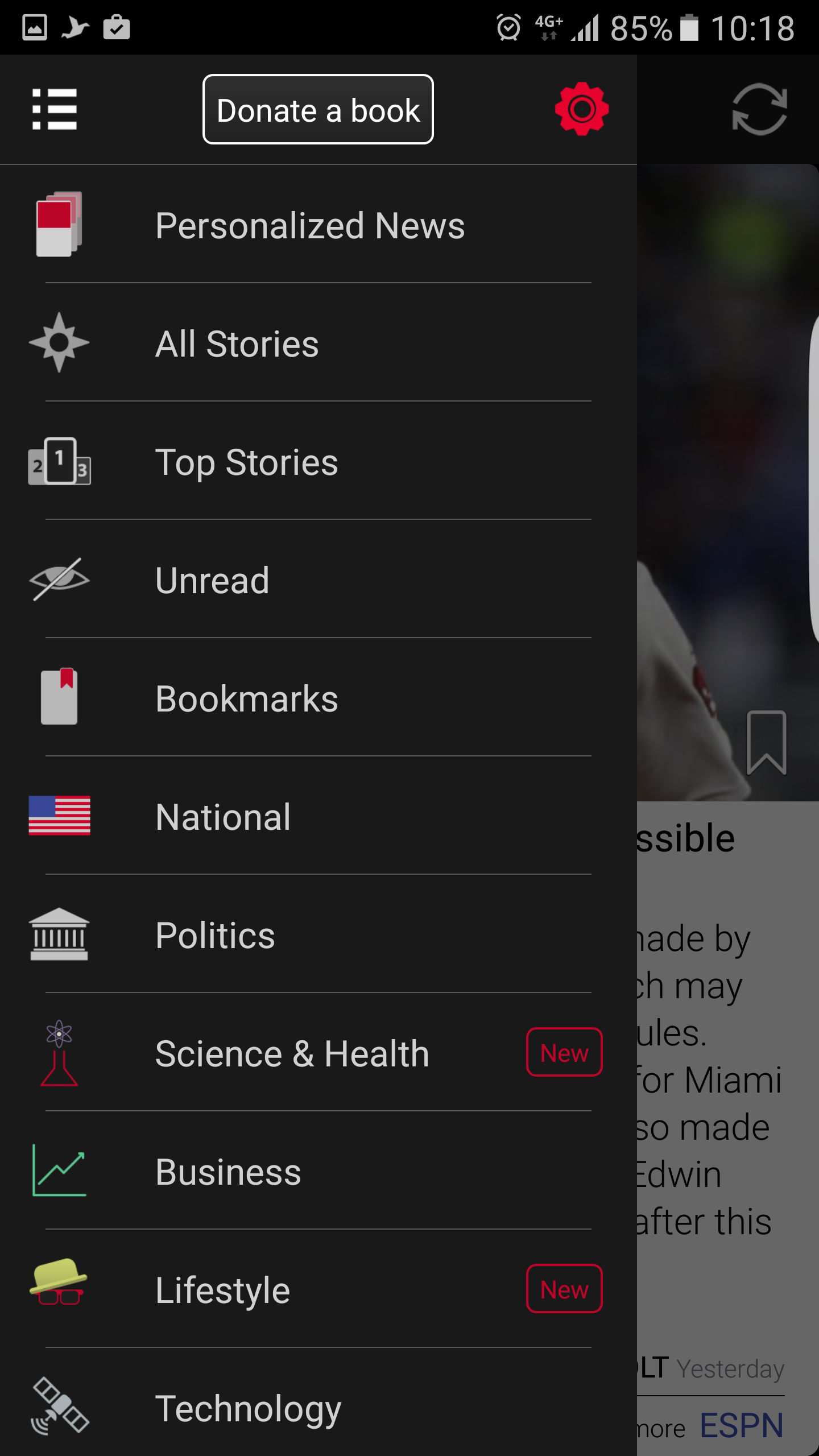Open Personalized News feed
Viewport: 819px width, 1456px height.
point(310,225)
